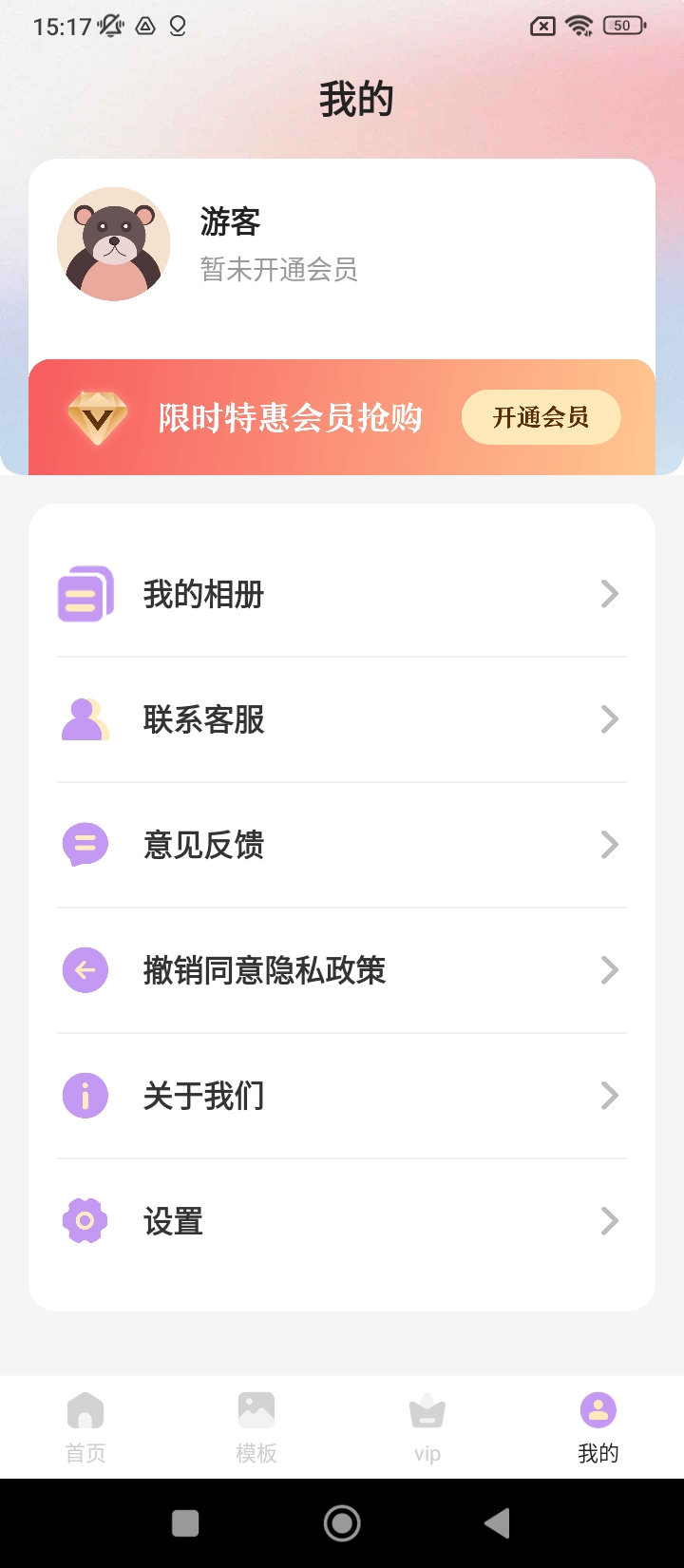Select the 我的 tab
684x1568 pixels.
pyautogui.click(x=598, y=1426)
